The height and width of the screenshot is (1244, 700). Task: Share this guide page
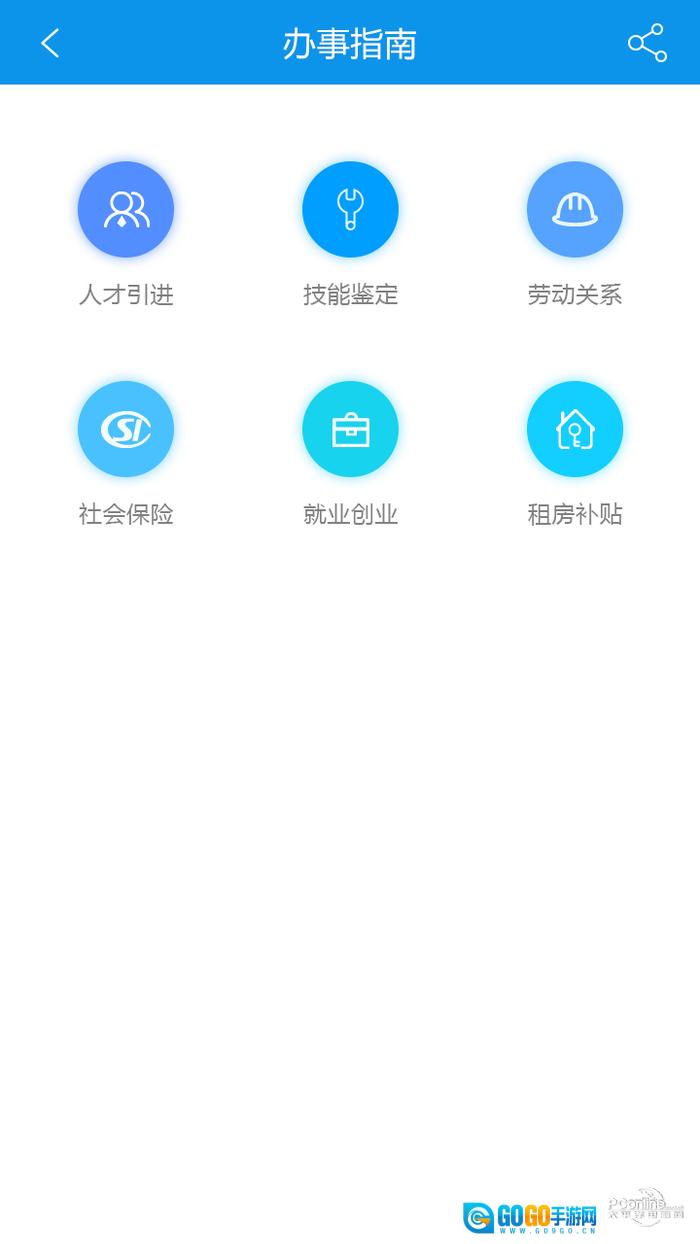point(646,43)
